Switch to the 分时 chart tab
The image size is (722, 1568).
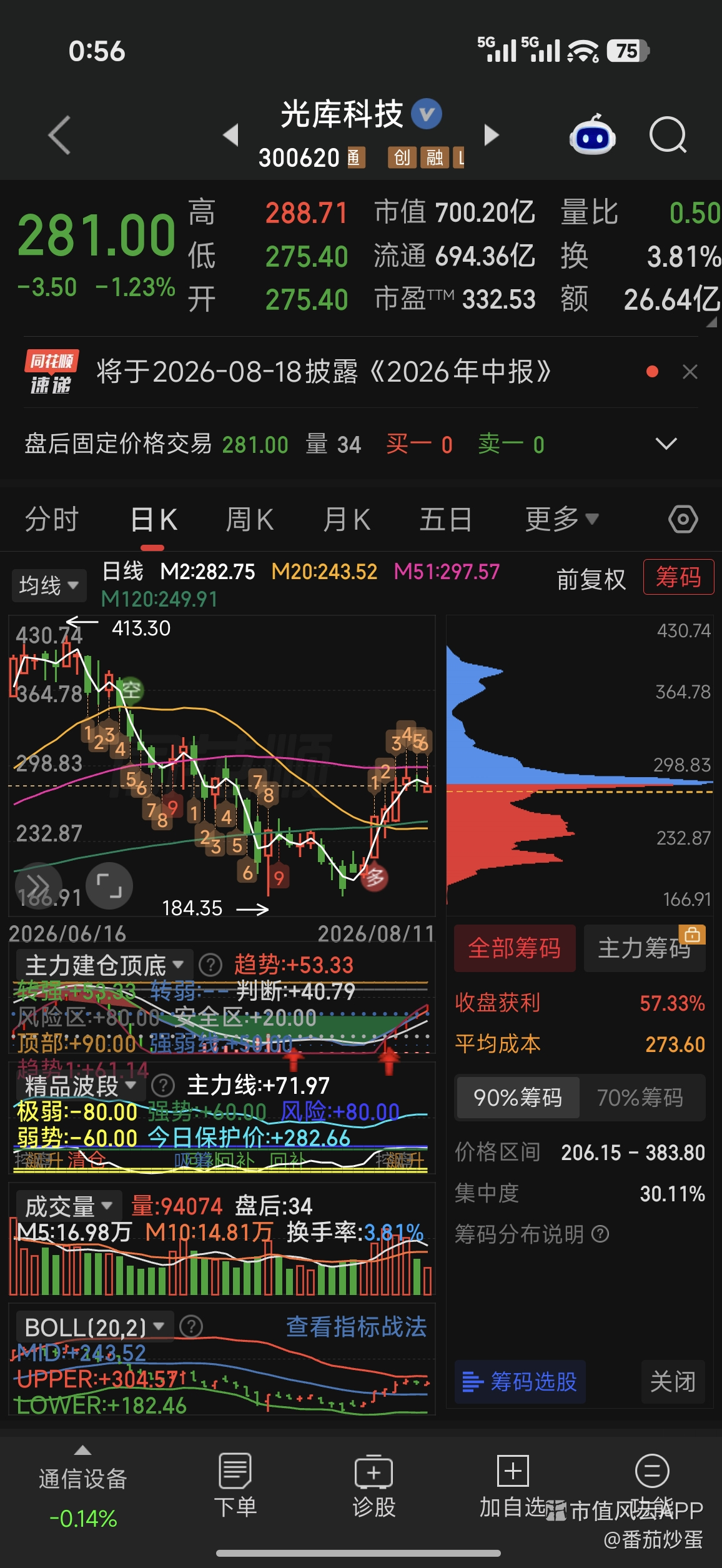[52, 520]
